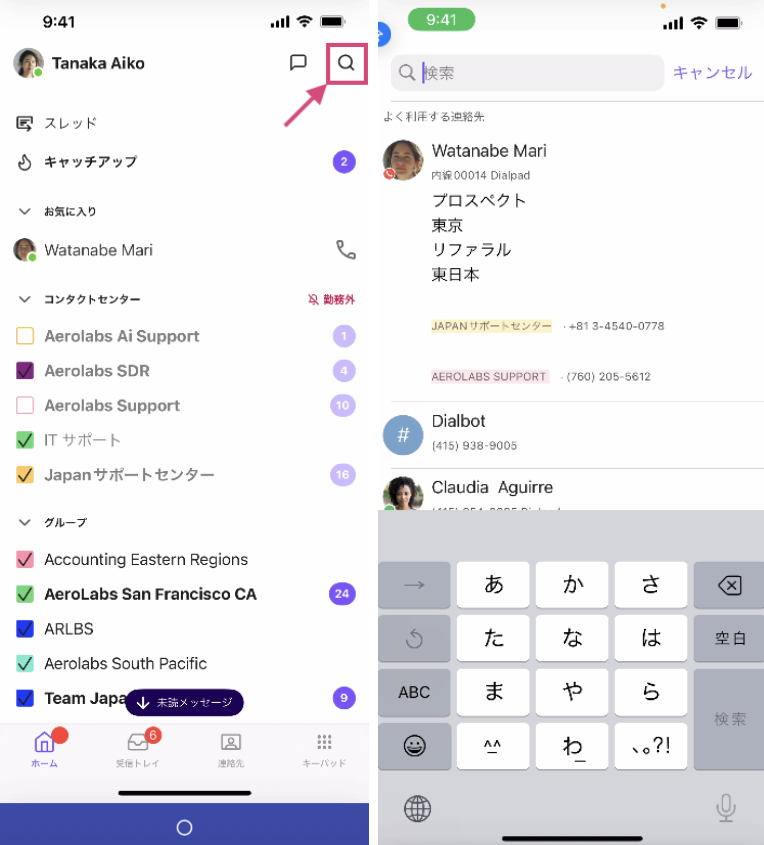764x845 pixels.
Task: Switch to キーパッド keypad tab
Action: point(324,748)
